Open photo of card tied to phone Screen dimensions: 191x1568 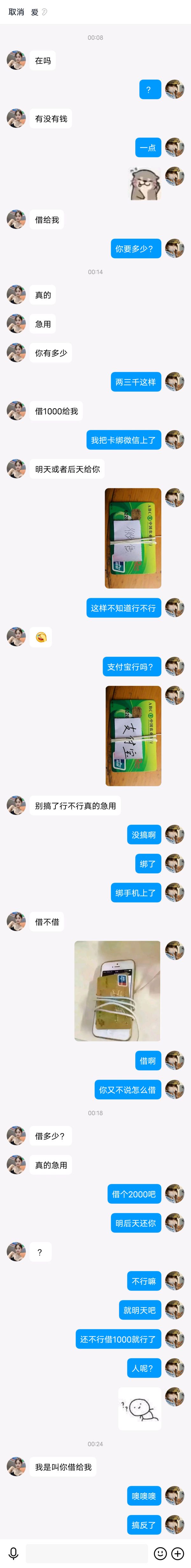click(117, 990)
